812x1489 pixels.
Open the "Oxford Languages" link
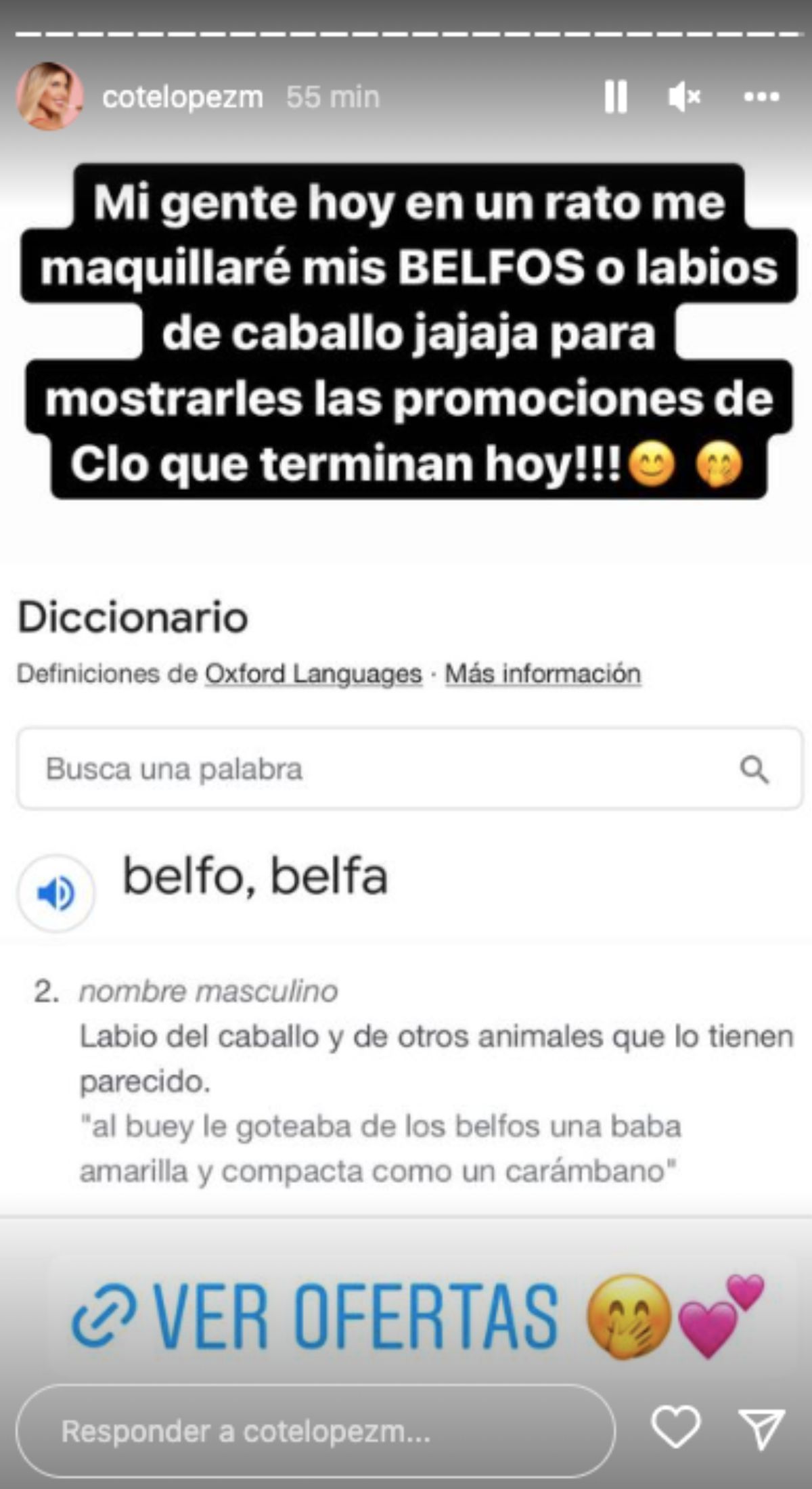pyautogui.click(x=313, y=673)
